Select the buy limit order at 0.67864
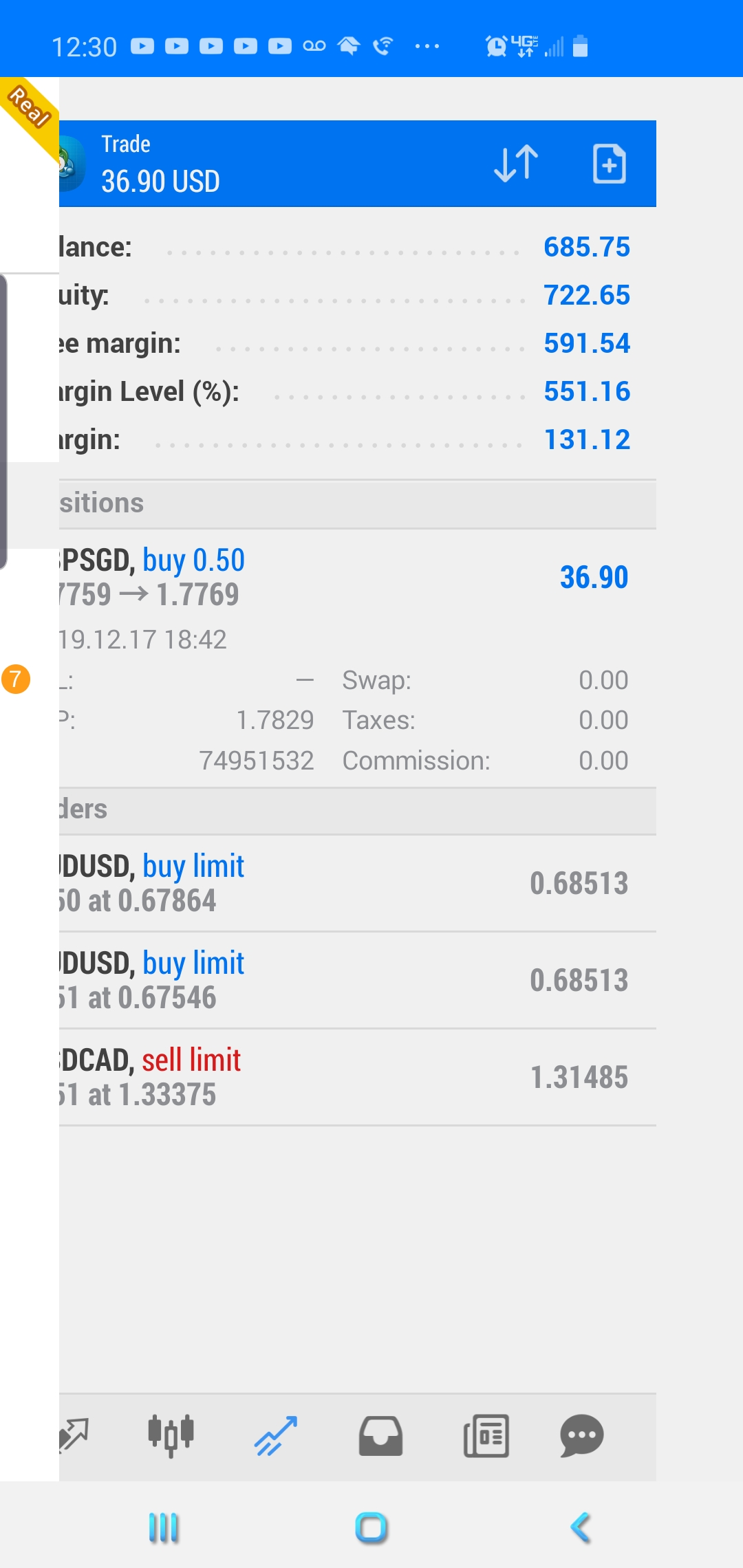The height and width of the screenshot is (1568, 743). (x=344, y=883)
